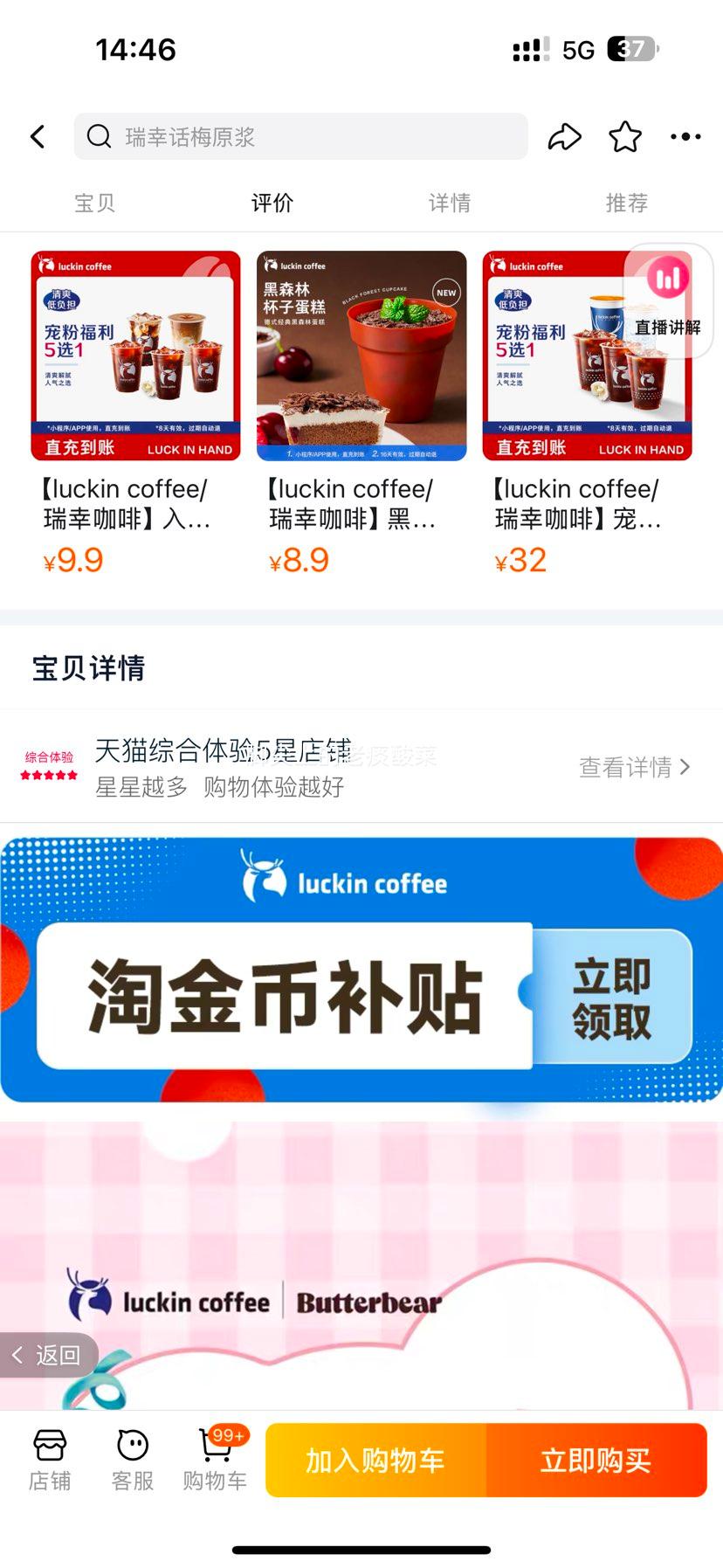723x1568 pixels.
Task: Tap the 直播讲解 live broadcast icon
Action: coord(667,297)
